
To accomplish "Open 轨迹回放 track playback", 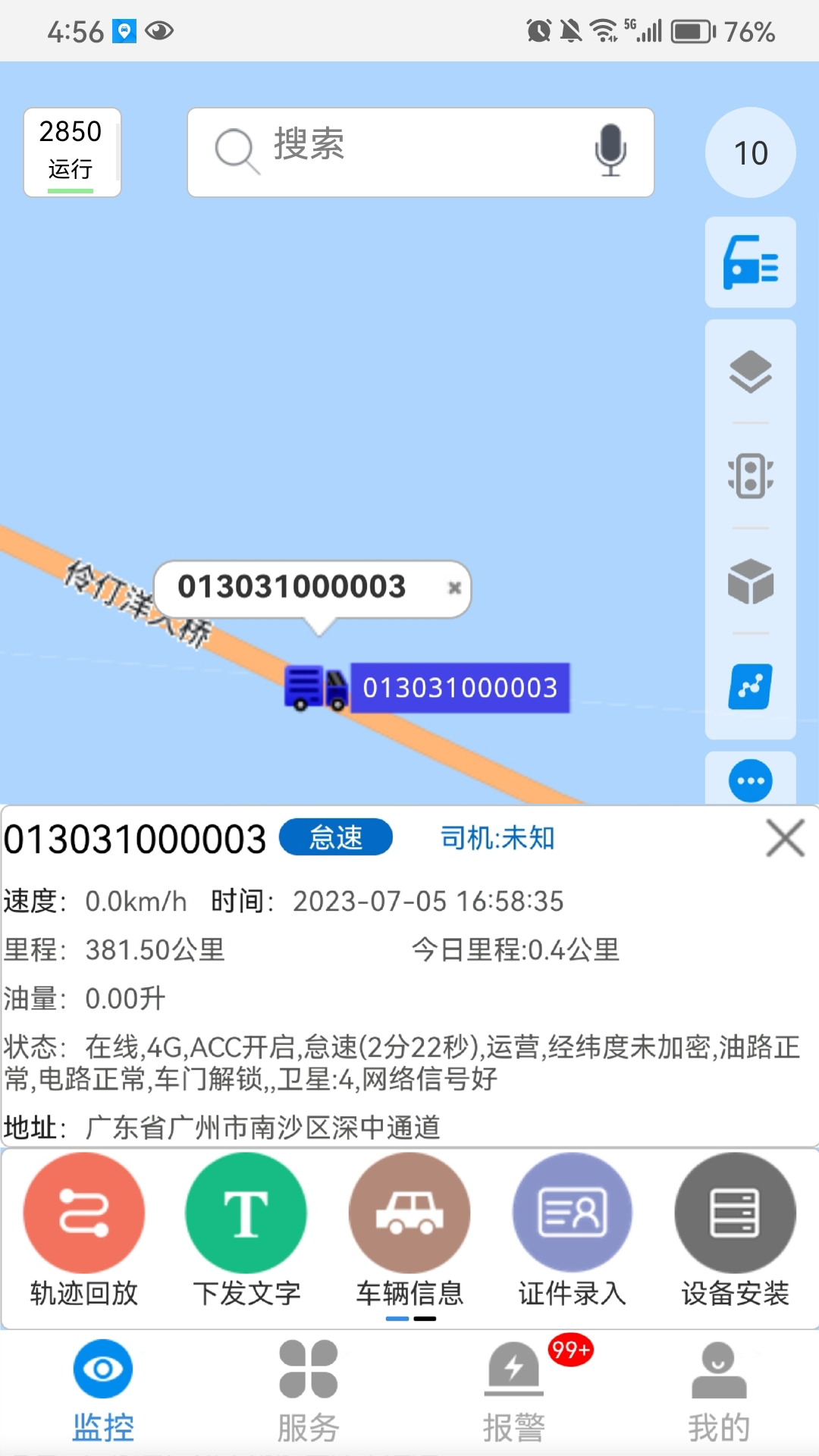I will tap(84, 1213).
